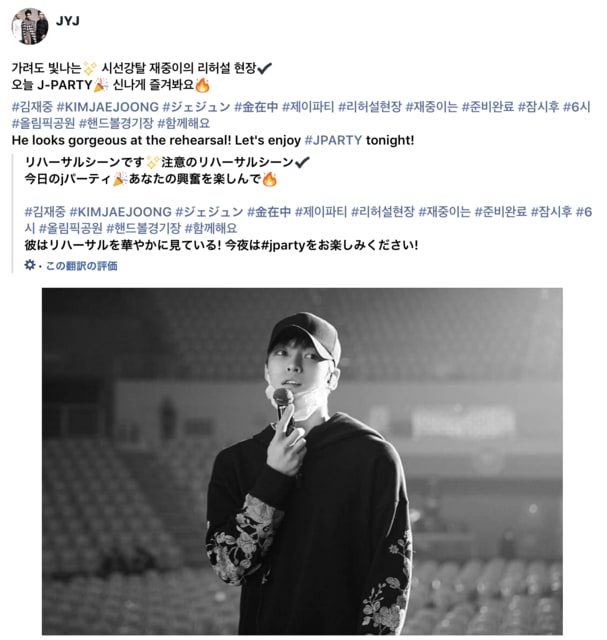Open the black-and-white rehearsal photo

click(x=301, y=461)
